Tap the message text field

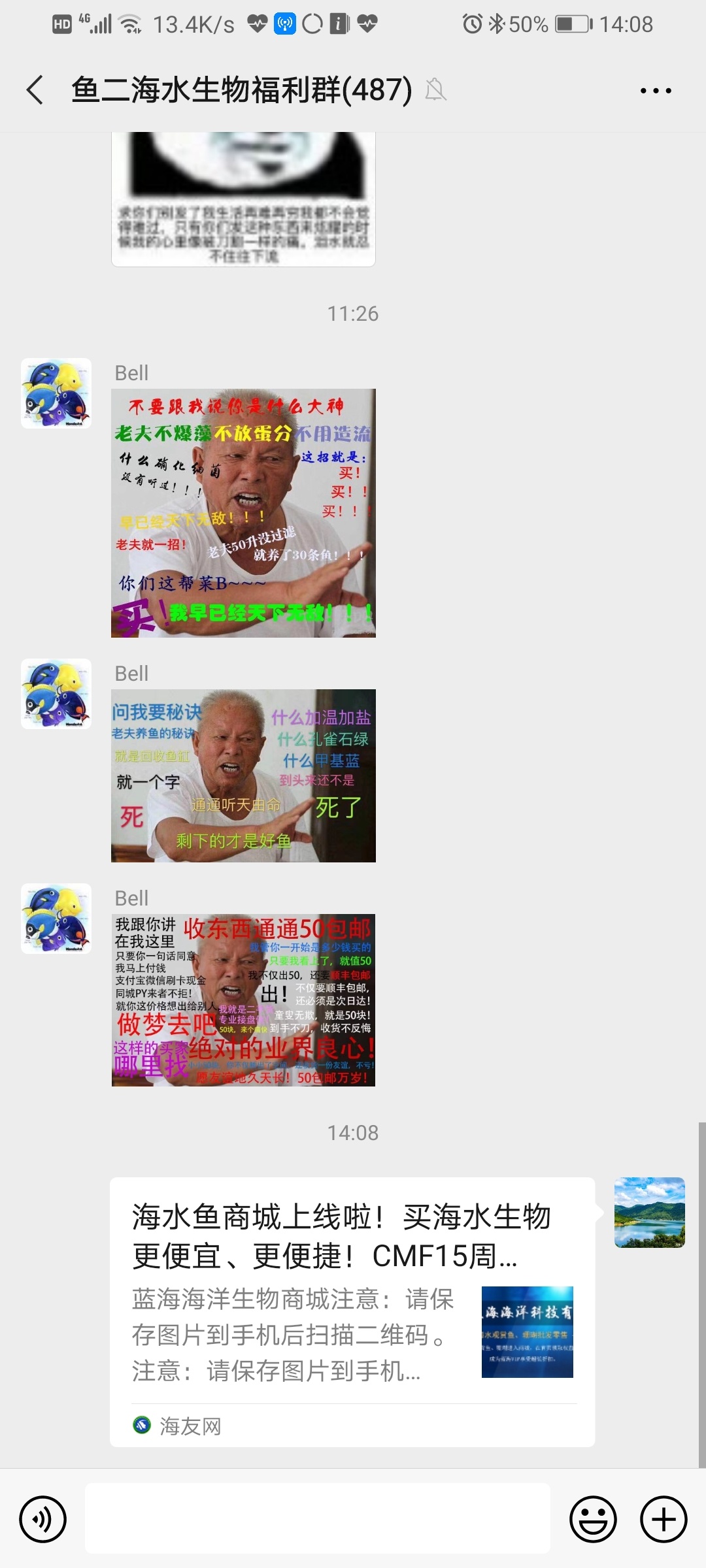(x=317, y=1518)
